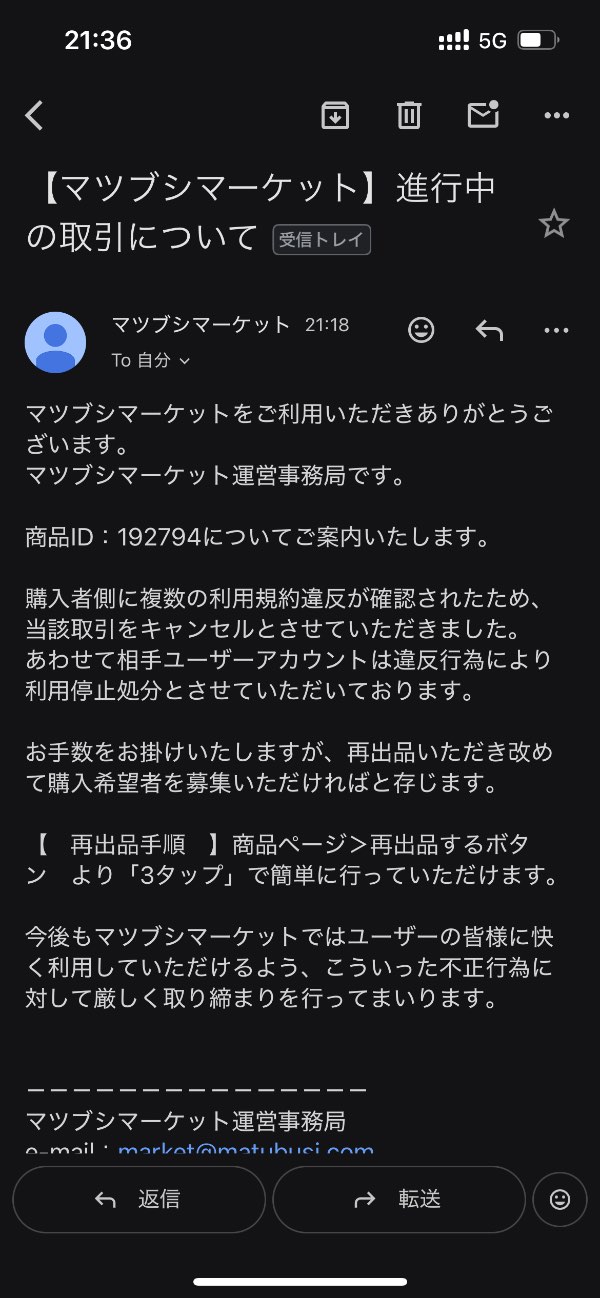Open the message options beside the sender
This screenshot has height=1298, width=600.
pos(556,330)
